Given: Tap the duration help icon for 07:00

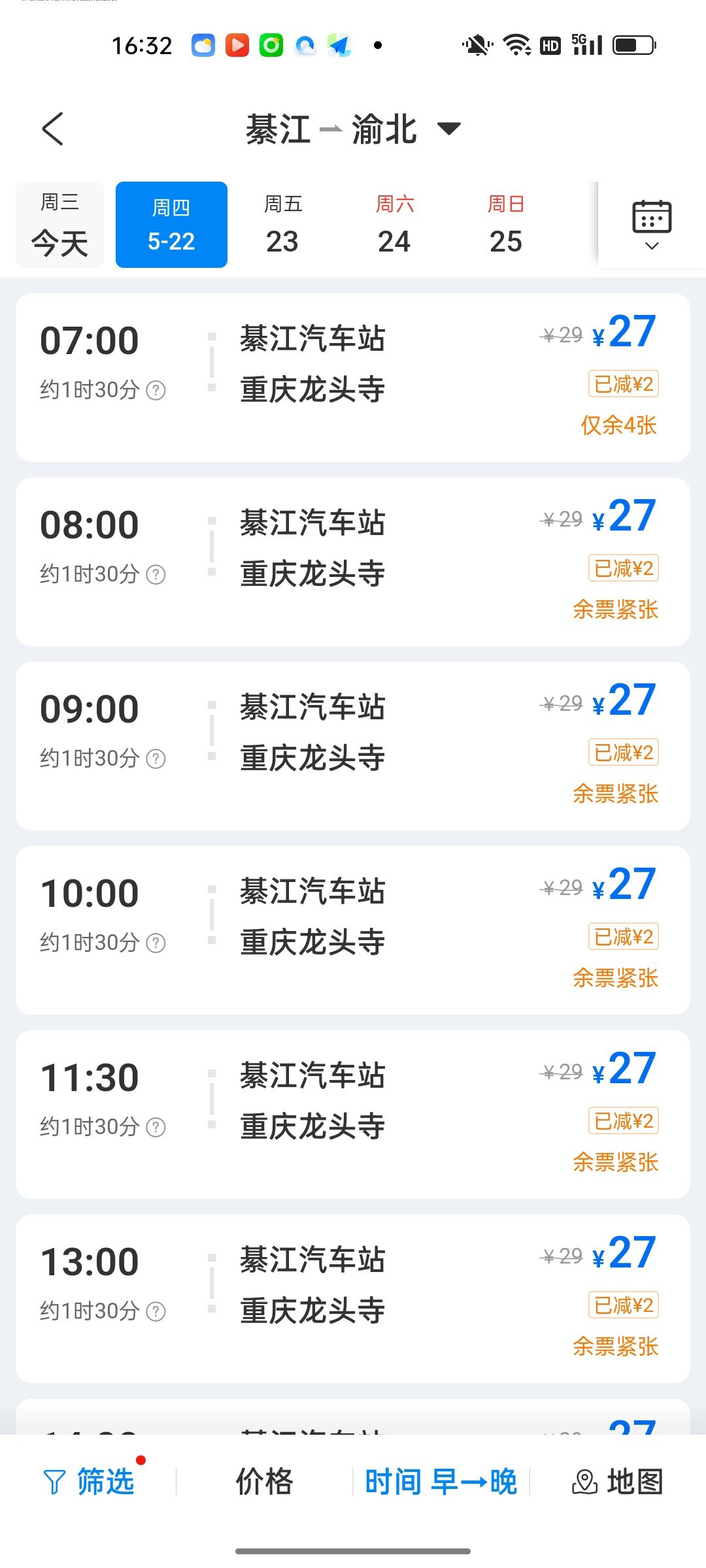Looking at the screenshot, I should pyautogui.click(x=156, y=391).
